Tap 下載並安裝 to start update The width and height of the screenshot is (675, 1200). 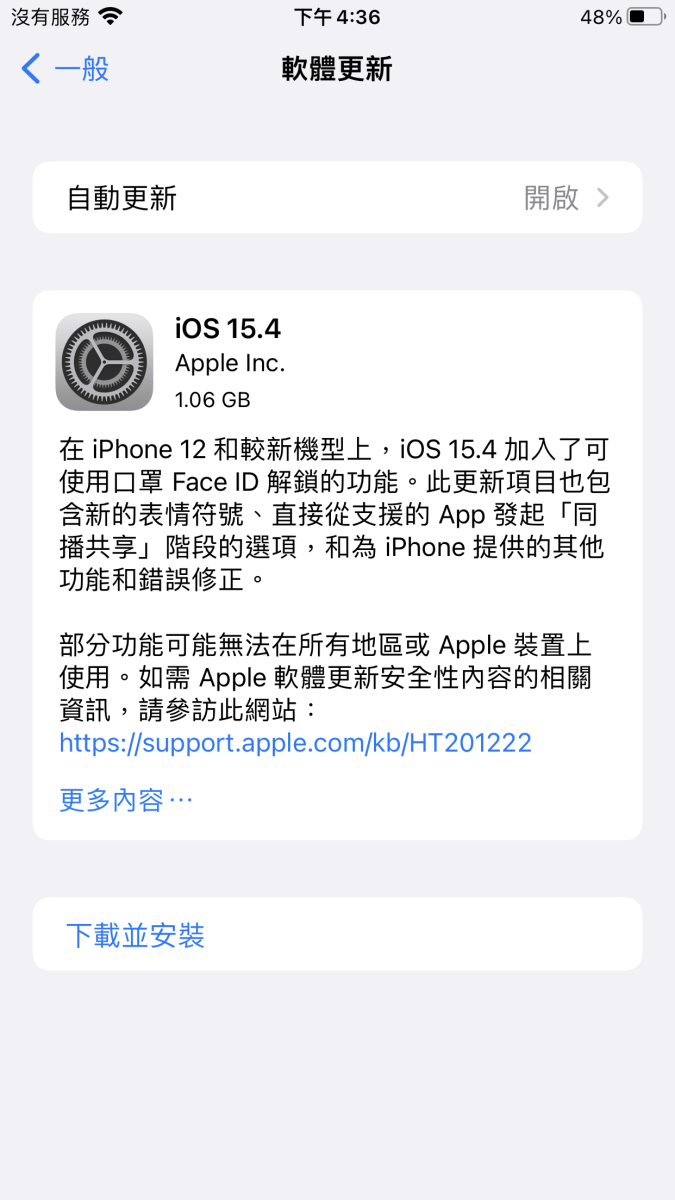136,935
